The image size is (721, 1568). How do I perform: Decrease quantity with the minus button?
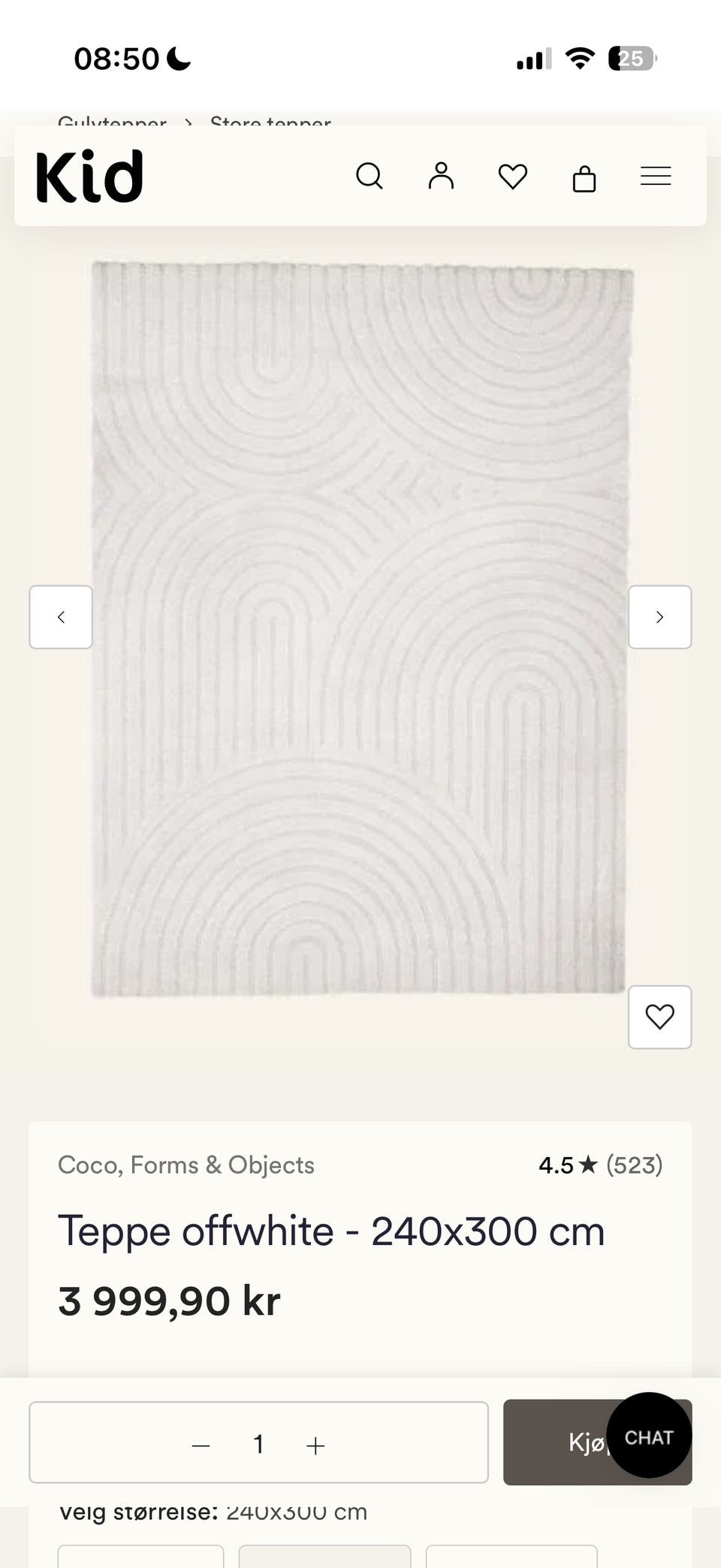click(x=201, y=1445)
